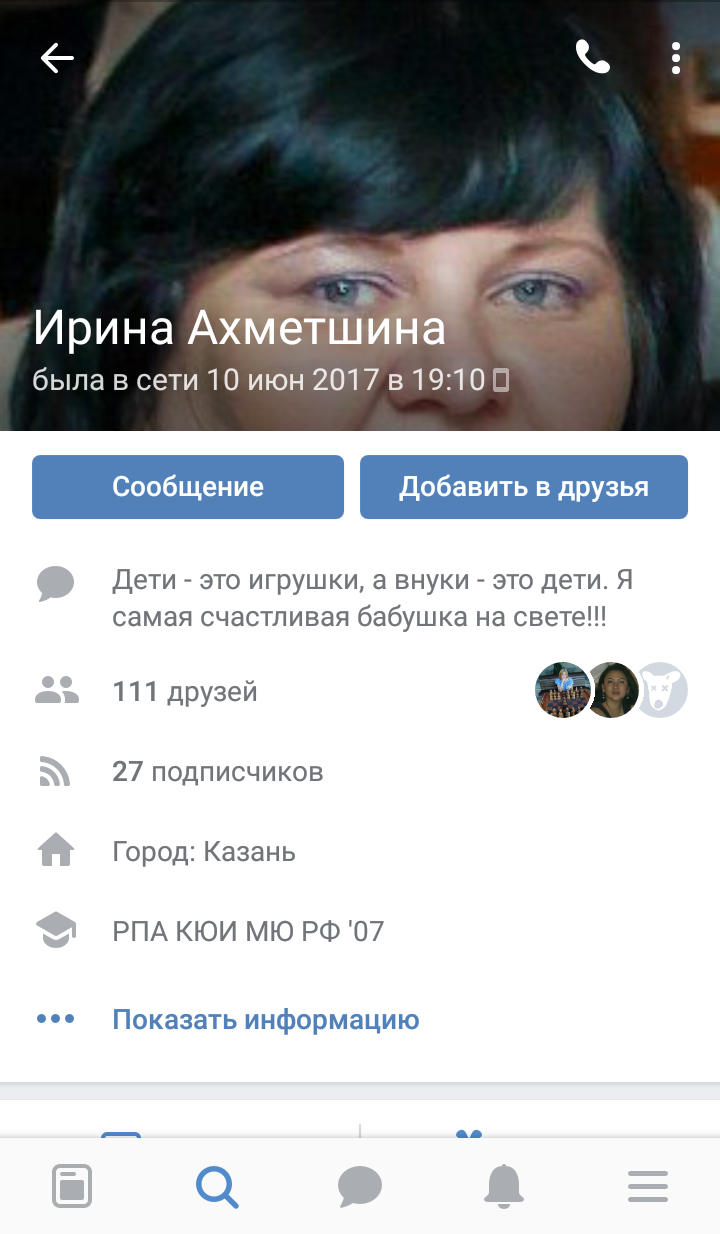Open the search tab

(216, 1187)
